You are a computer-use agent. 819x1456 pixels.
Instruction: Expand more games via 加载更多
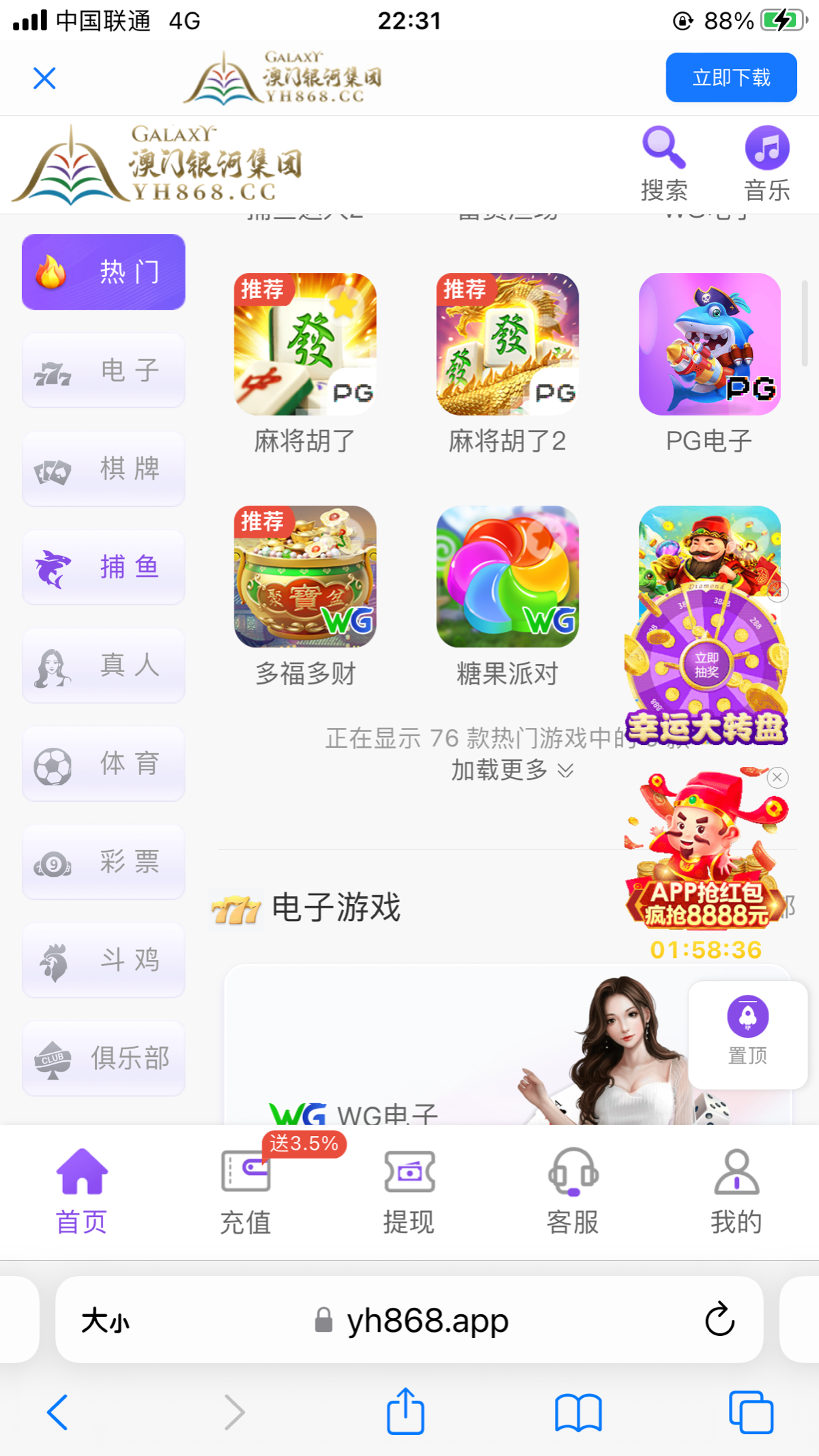pos(510,770)
